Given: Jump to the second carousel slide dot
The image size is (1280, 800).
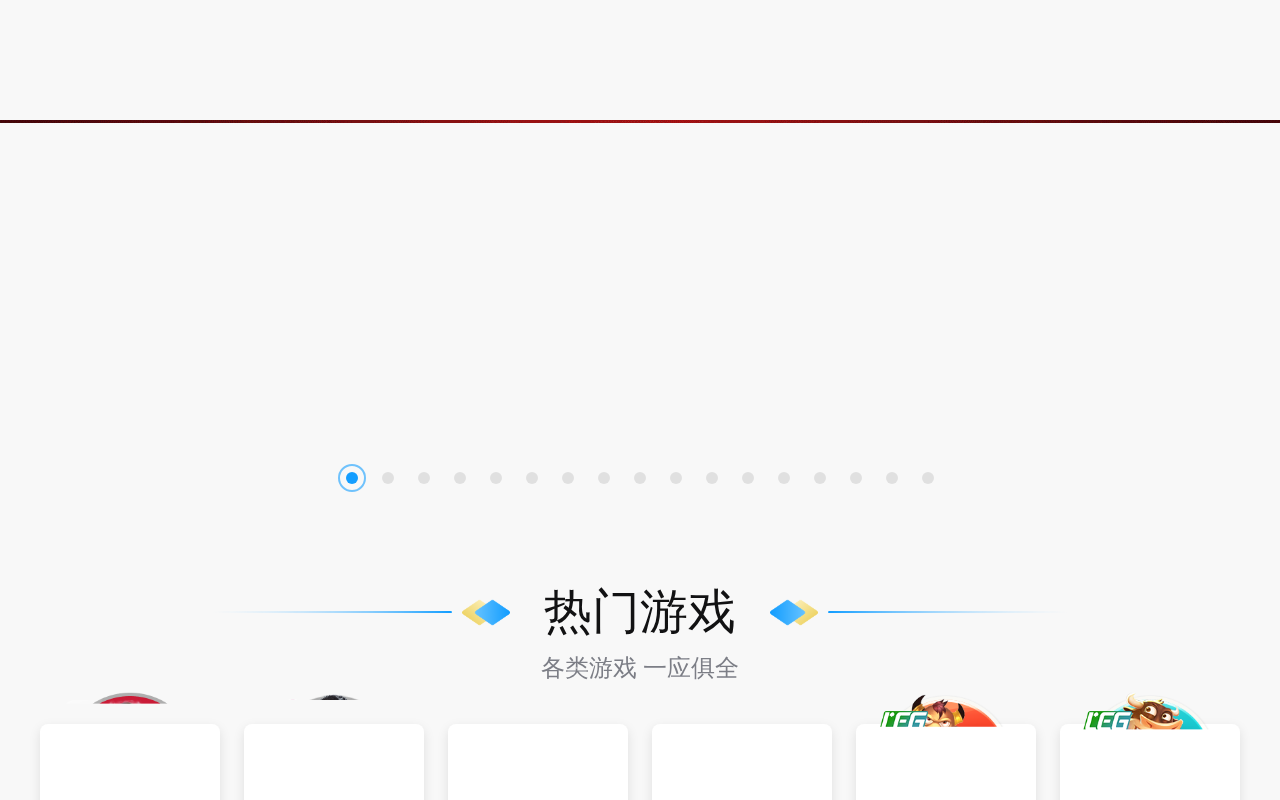Looking at the screenshot, I should (388, 478).
